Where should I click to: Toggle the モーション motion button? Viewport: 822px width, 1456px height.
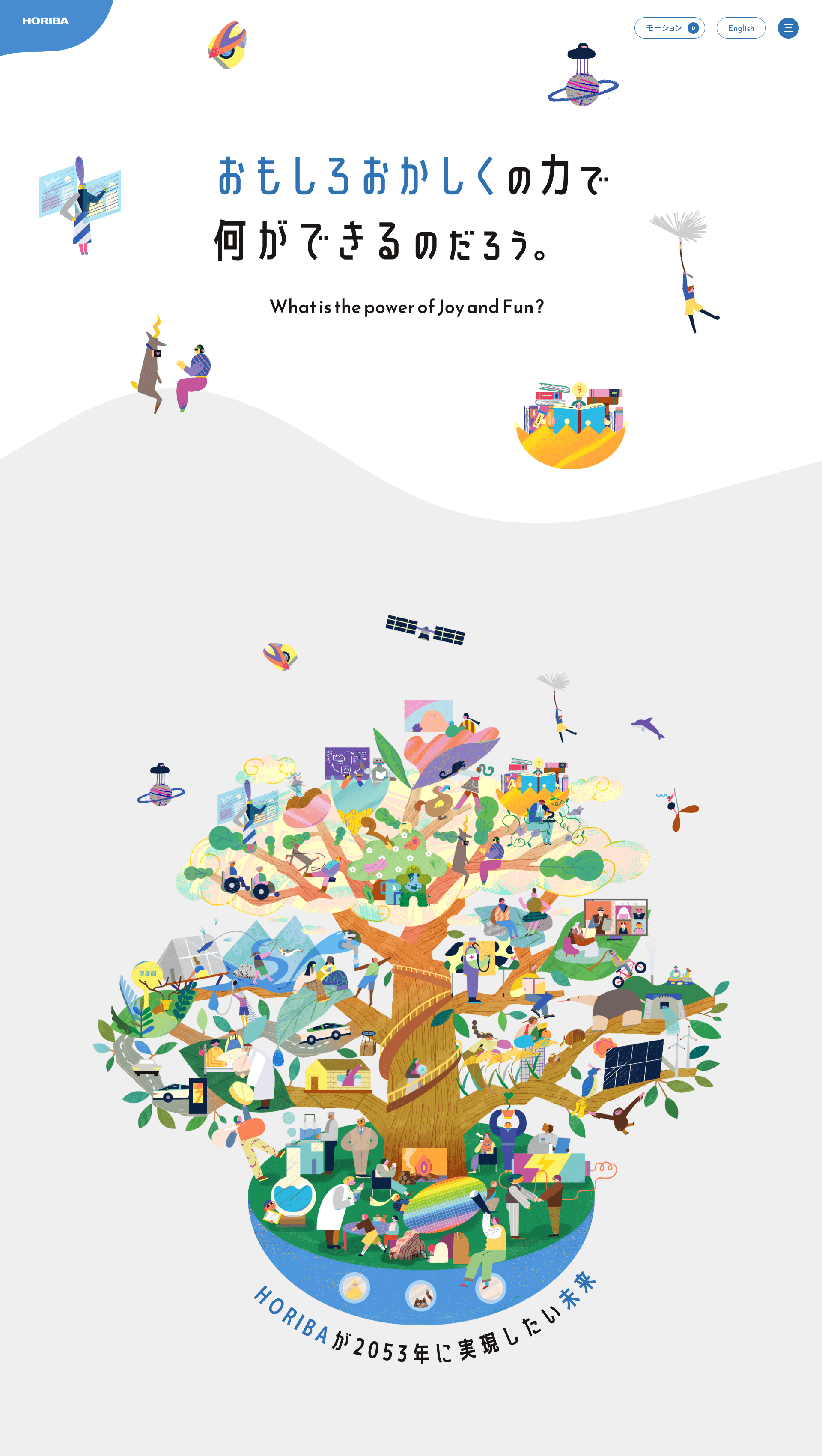pyautogui.click(x=670, y=28)
